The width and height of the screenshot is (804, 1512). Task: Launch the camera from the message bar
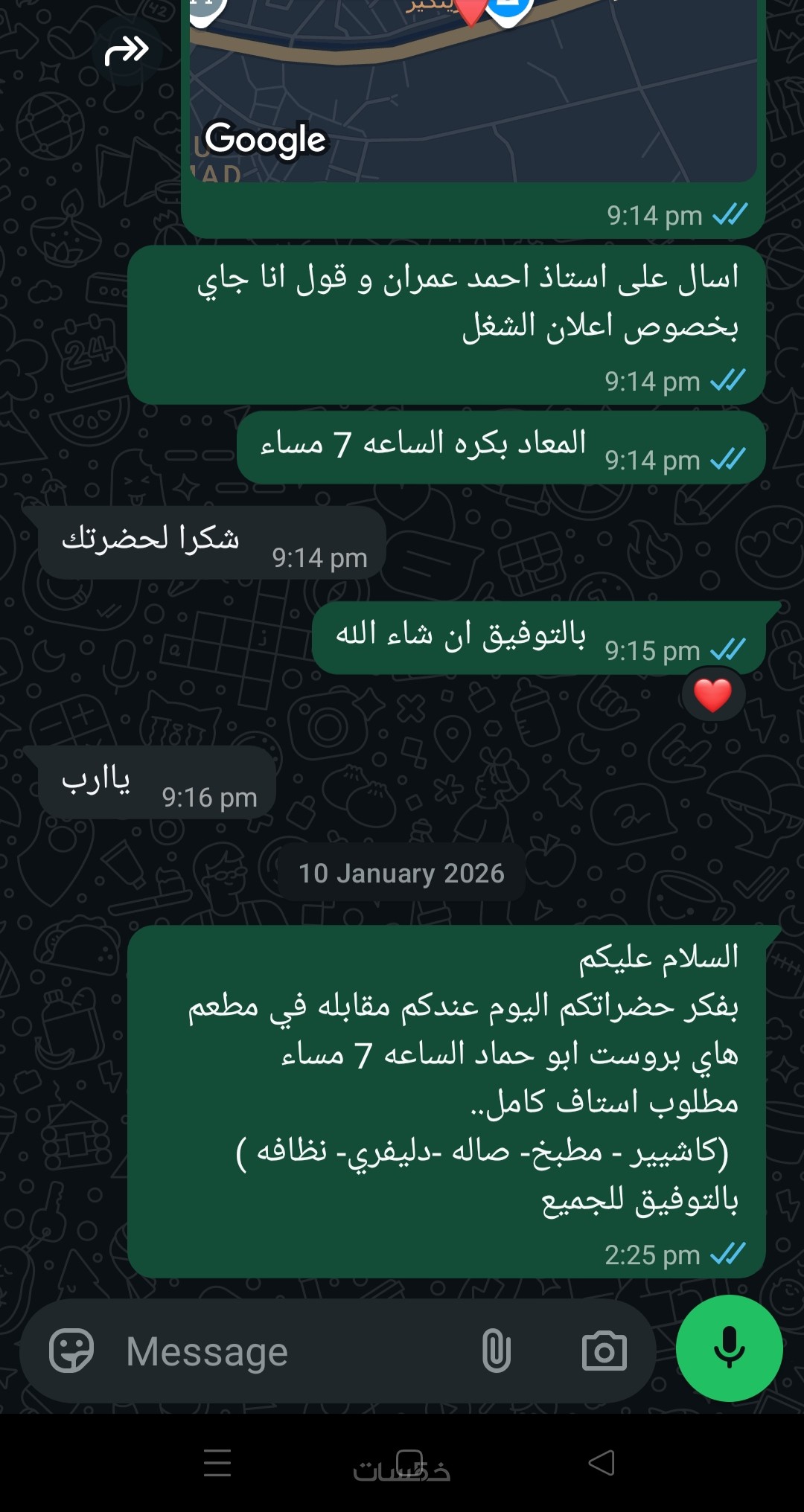click(604, 1351)
